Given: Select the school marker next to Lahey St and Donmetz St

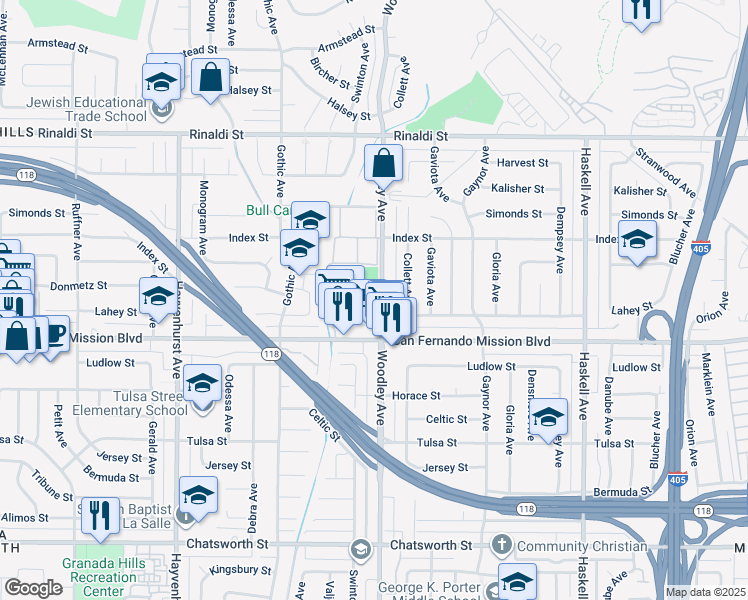Looking at the screenshot, I should tap(158, 298).
